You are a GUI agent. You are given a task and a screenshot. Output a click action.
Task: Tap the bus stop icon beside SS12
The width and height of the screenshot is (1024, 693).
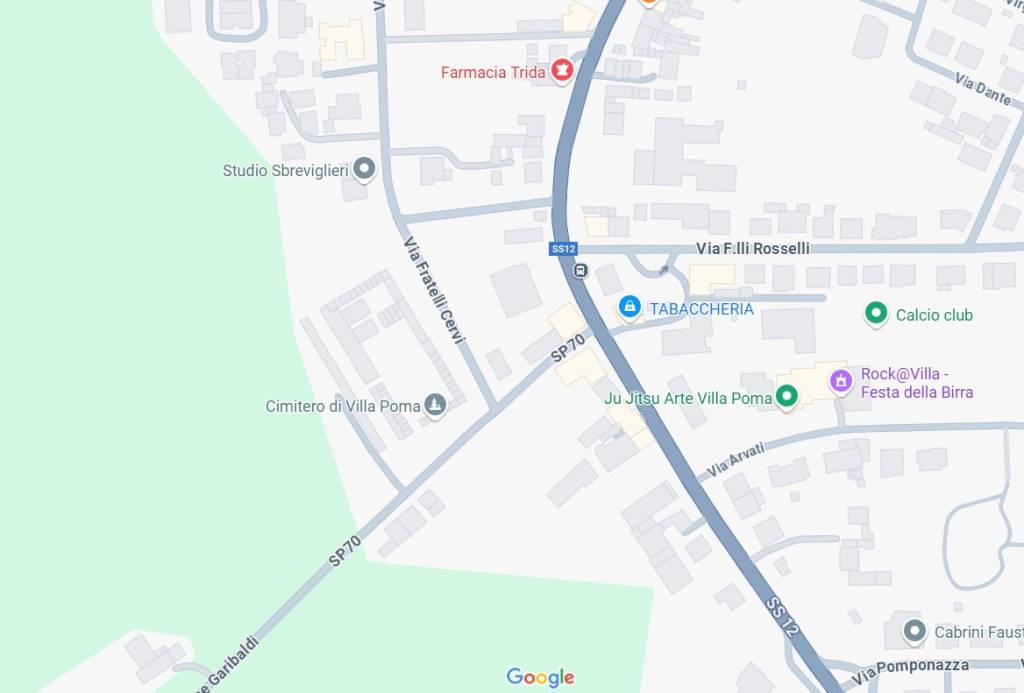tap(580, 270)
